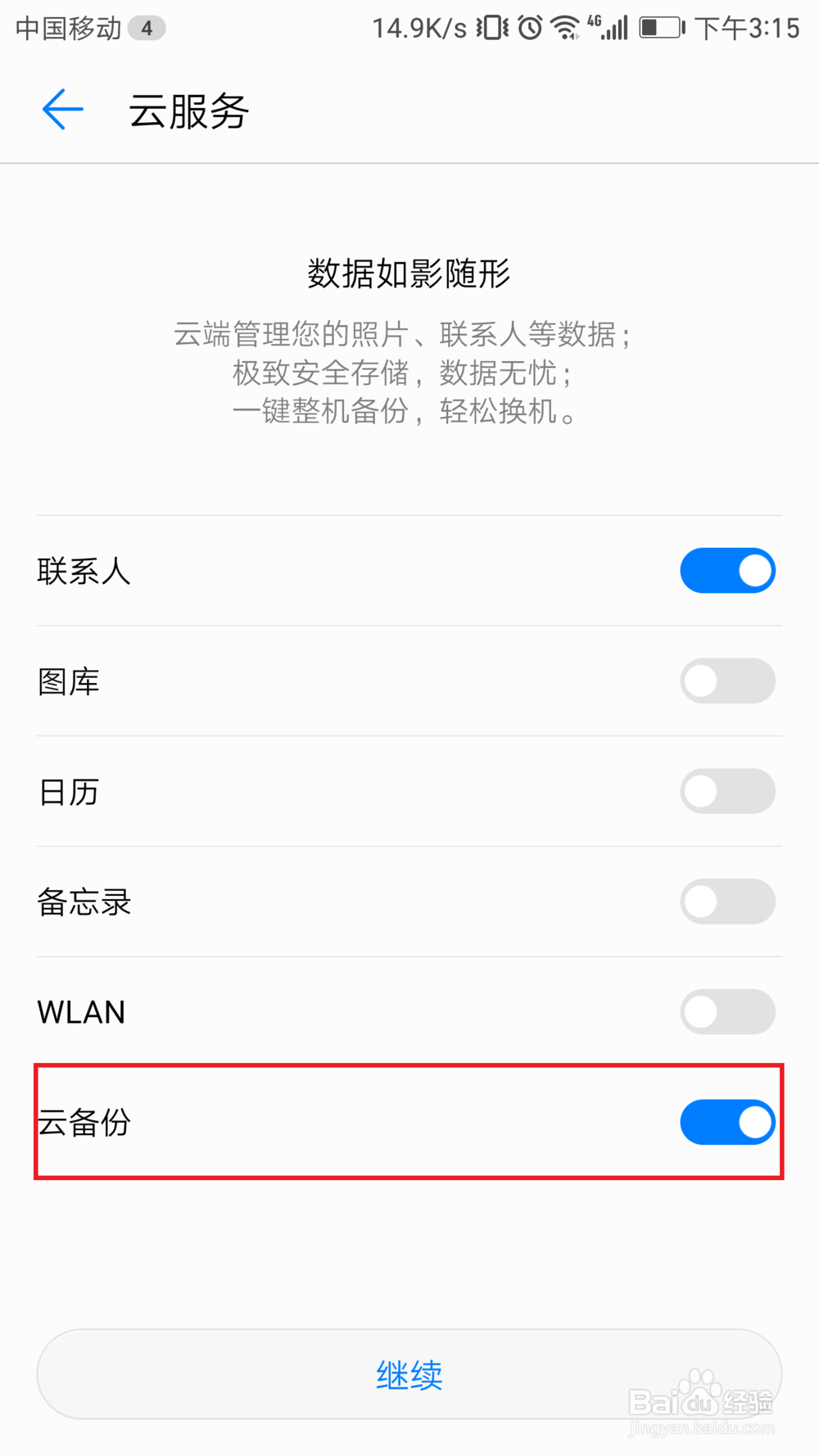Turn on the 日历 sync switch
Viewport: 819px width, 1456px height.
727,791
